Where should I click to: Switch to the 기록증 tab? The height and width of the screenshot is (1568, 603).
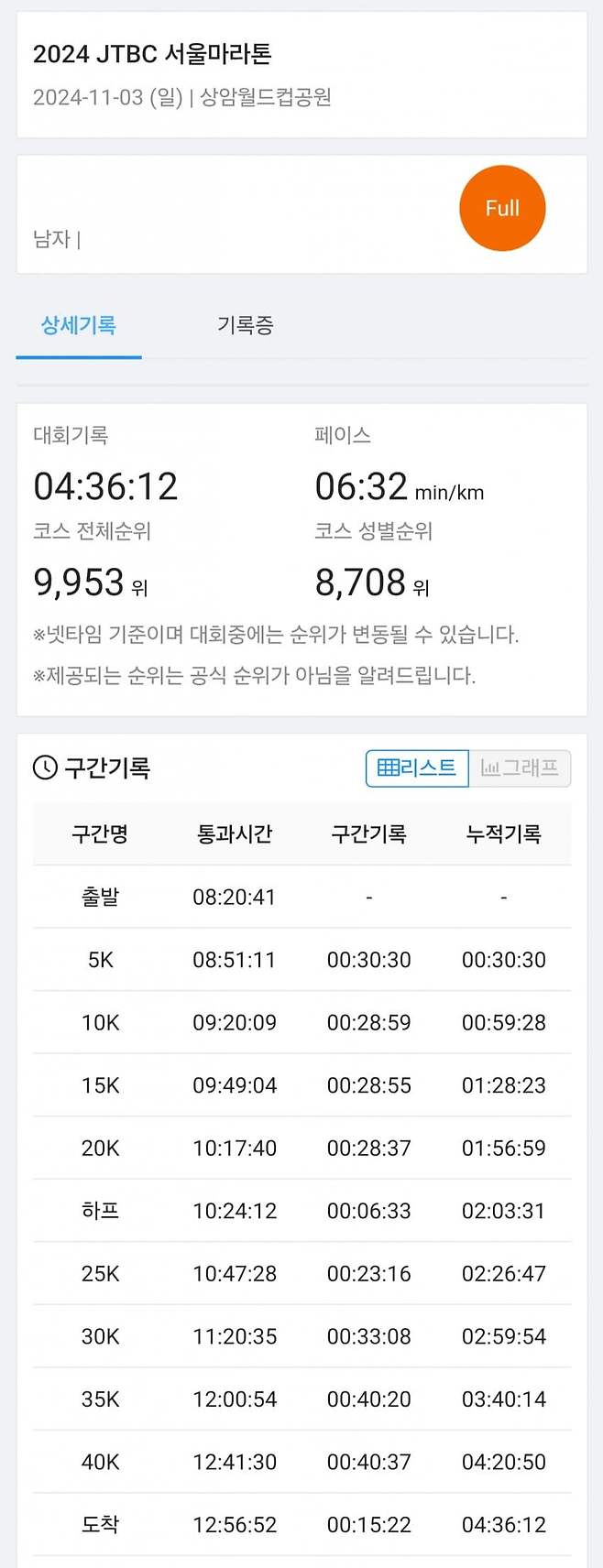coord(245,325)
